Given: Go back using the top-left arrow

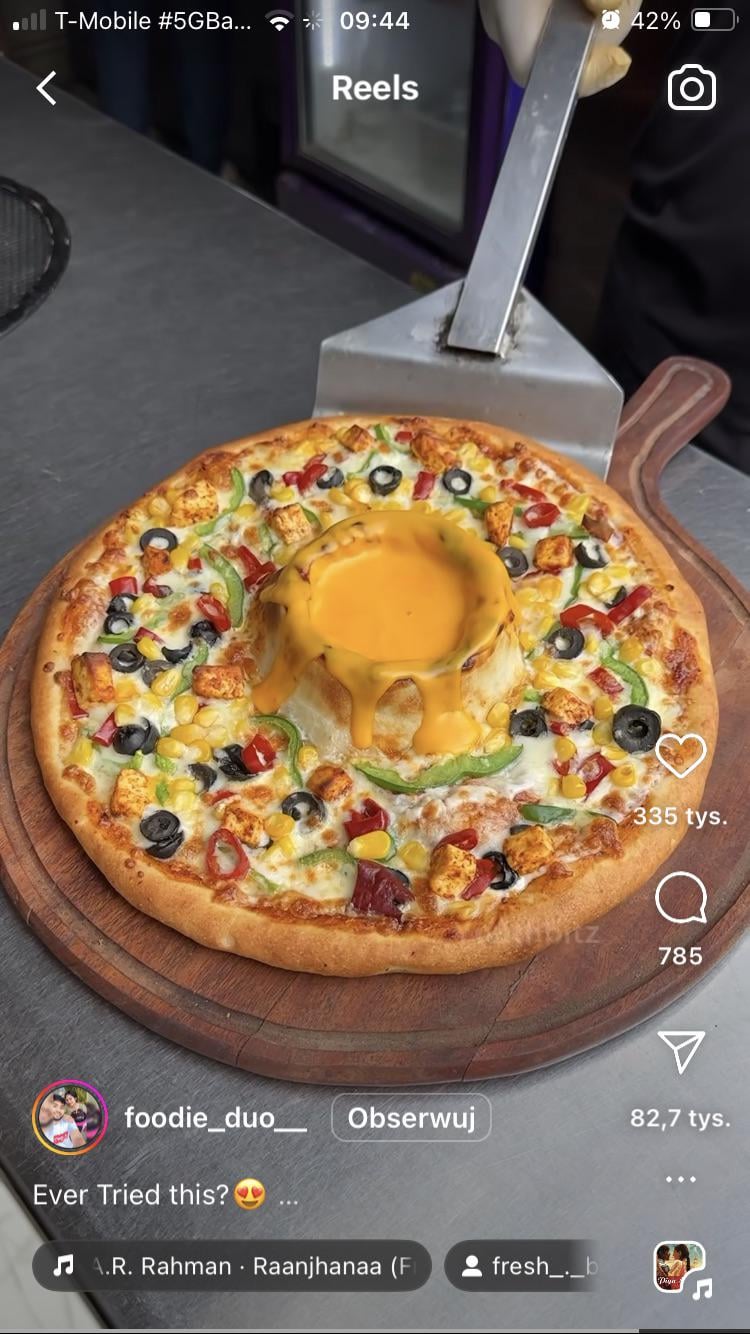Looking at the screenshot, I should click(47, 88).
